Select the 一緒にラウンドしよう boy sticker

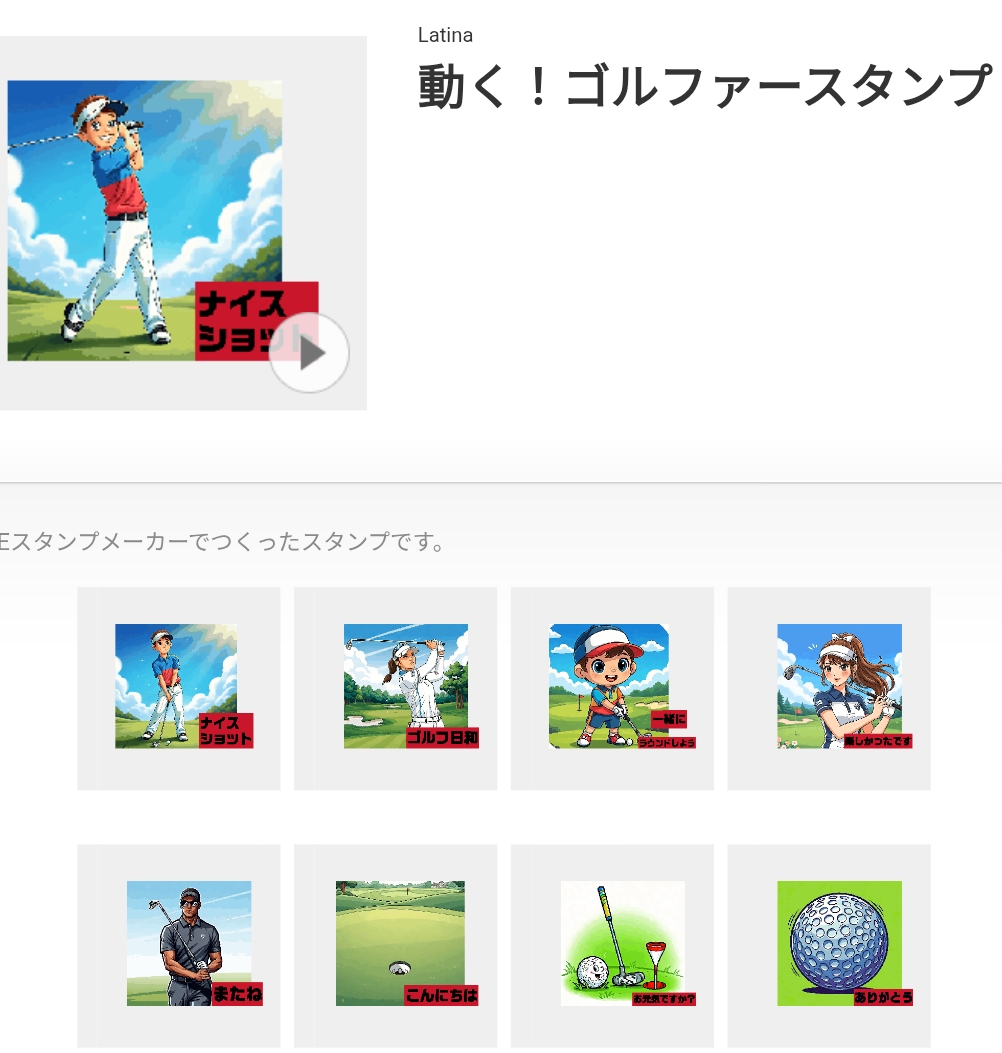[x=613, y=688]
